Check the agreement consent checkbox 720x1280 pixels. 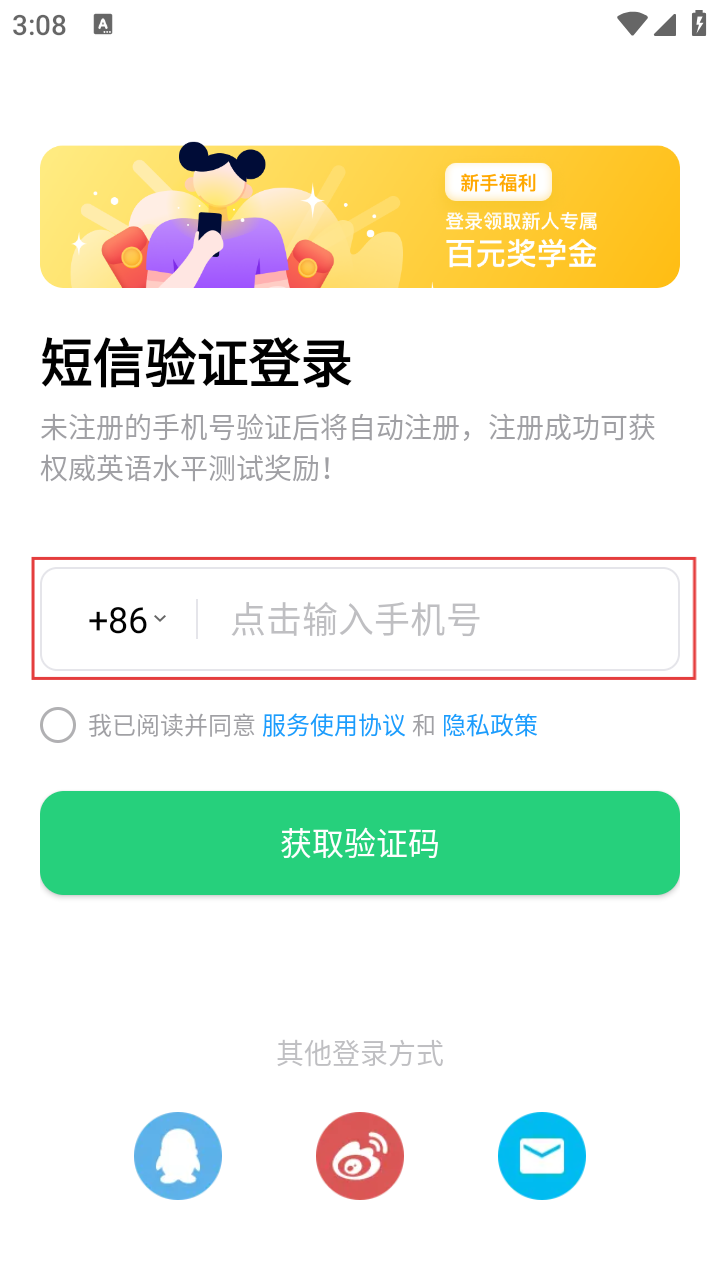point(58,725)
